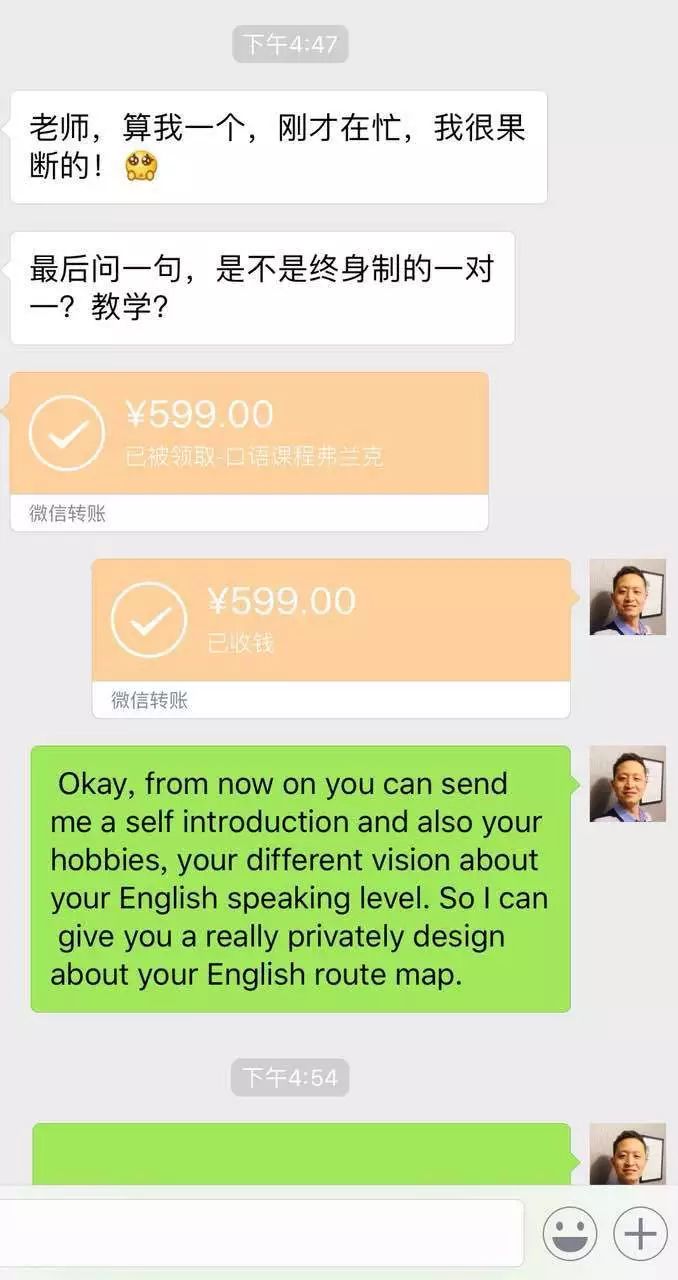Open the emoji sticker panel

[570, 1233]
